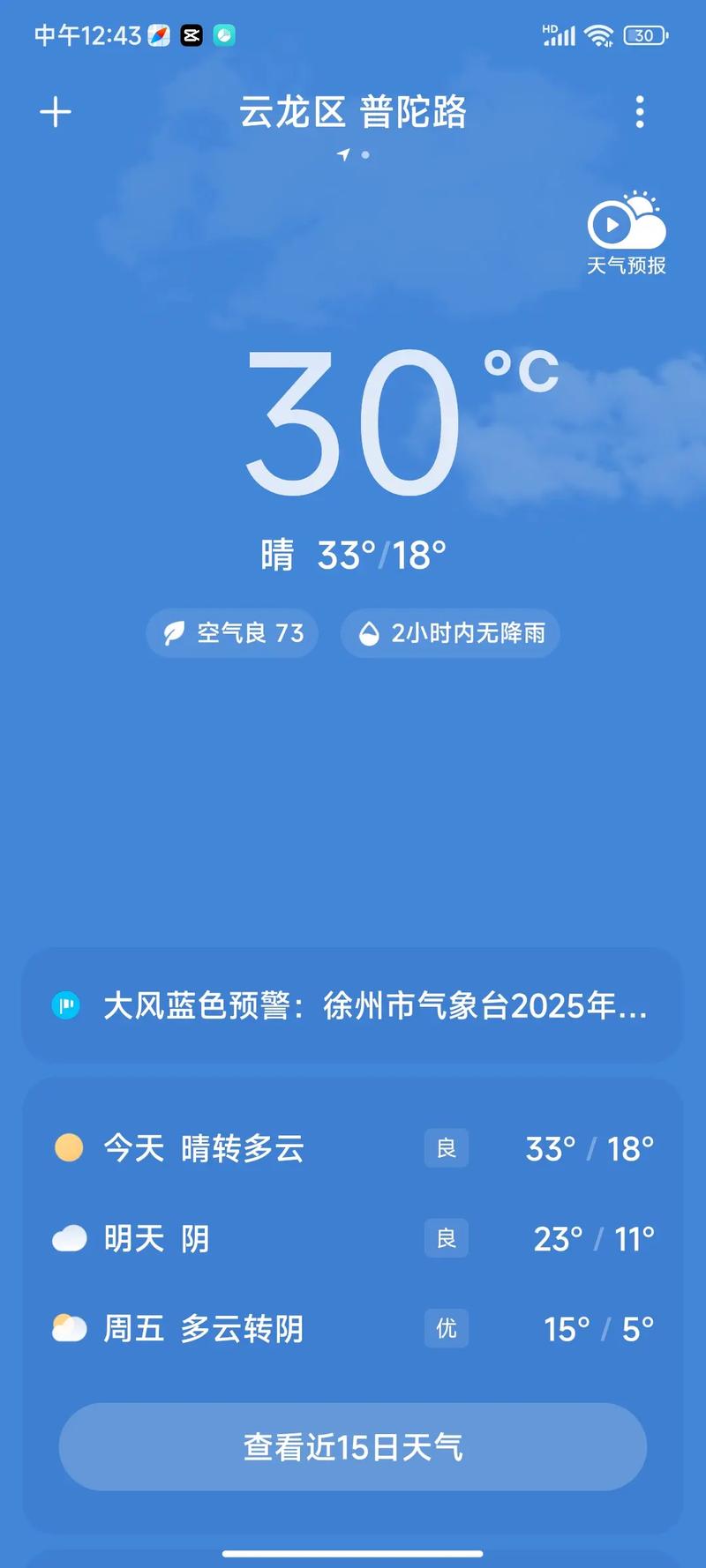Open the add city page with plus button
The height and width of the screenshot is (1568, 706).
coord(55,113)
